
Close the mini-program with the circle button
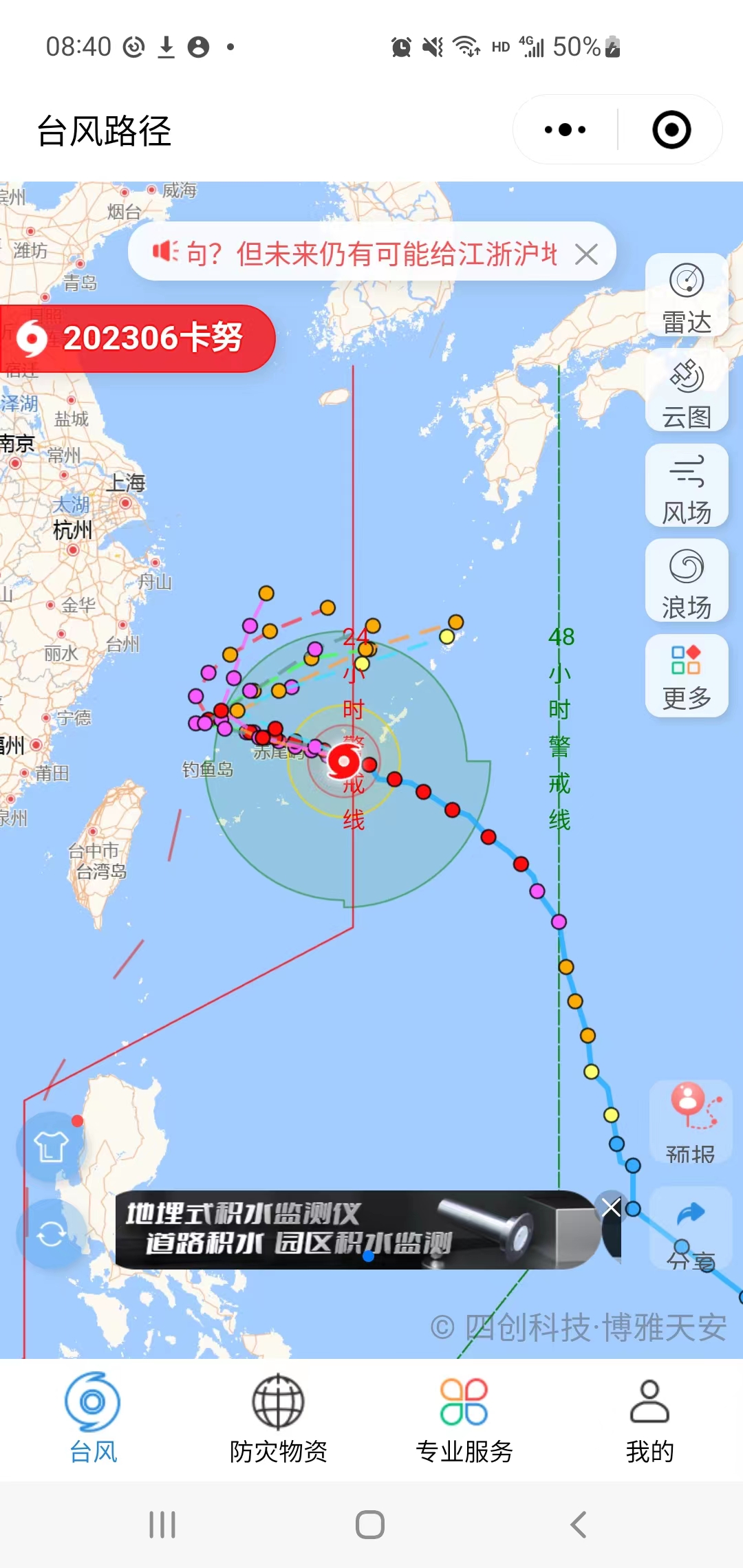pos(671,130)
